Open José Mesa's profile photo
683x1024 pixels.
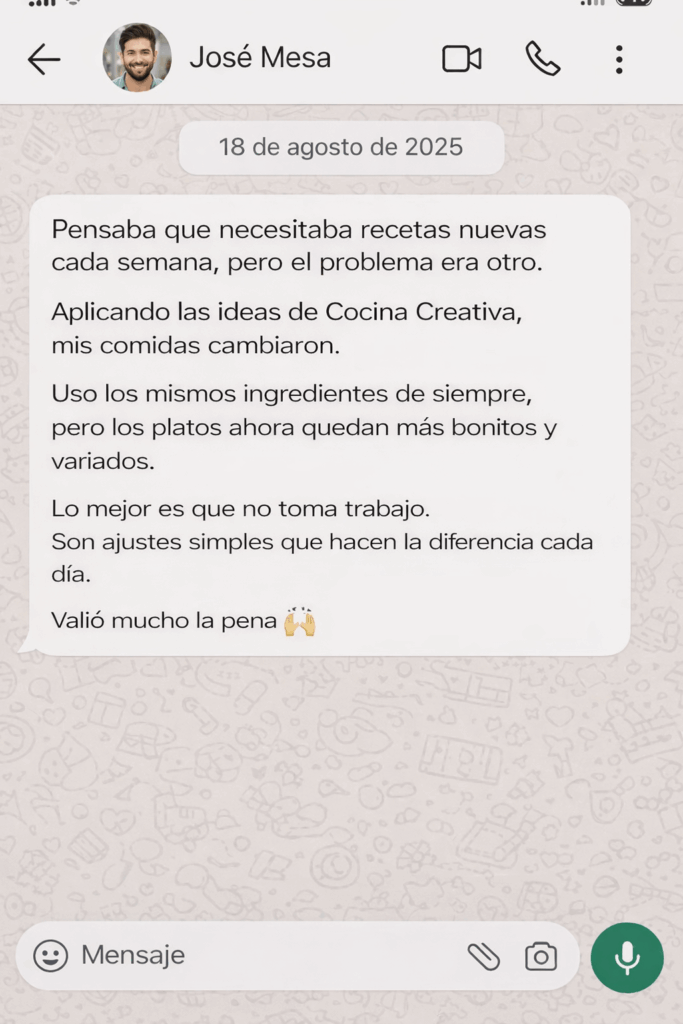click(137, 59)
